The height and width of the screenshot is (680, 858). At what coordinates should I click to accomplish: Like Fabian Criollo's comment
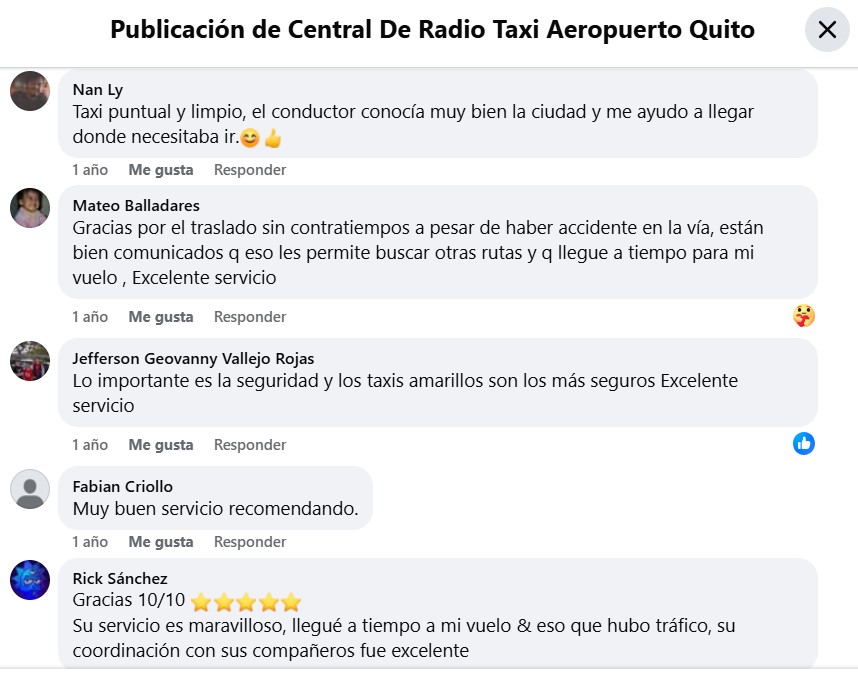[x=160, y=542]
